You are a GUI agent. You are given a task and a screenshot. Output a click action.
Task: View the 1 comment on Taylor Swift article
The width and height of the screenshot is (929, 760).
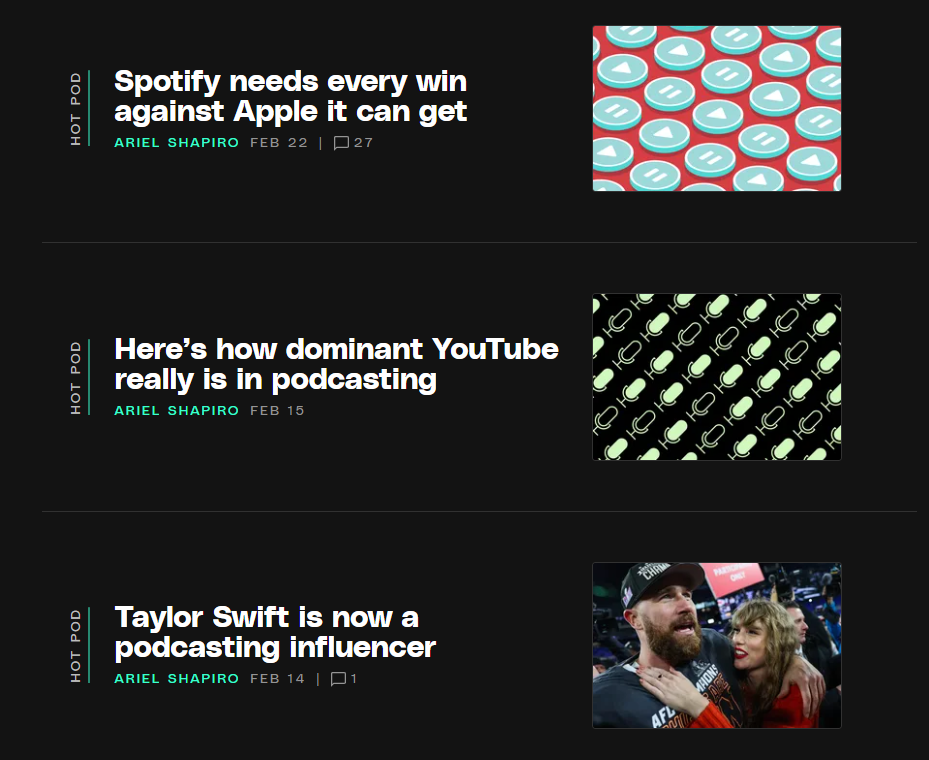point(344,679)
